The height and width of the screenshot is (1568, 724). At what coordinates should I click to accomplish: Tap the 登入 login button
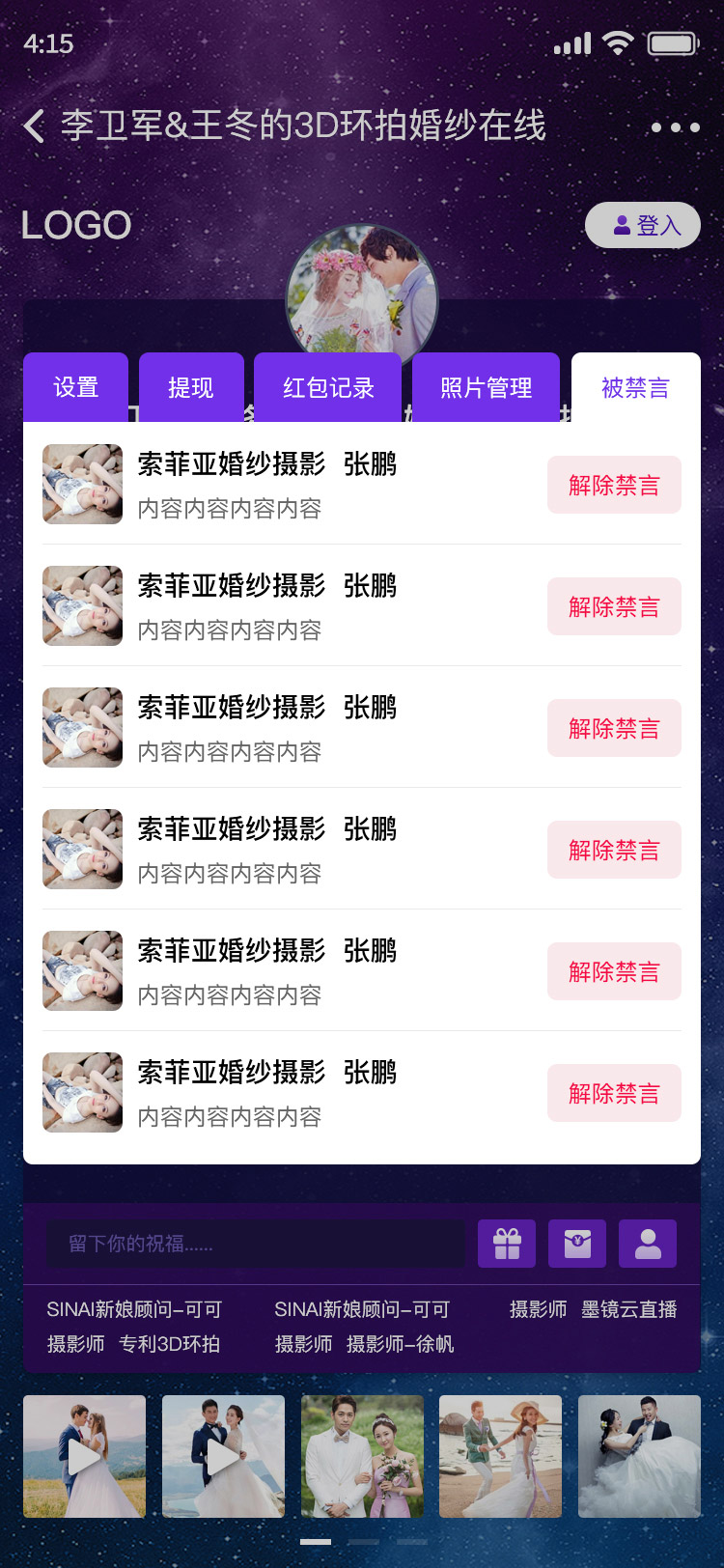click(643, 225)
